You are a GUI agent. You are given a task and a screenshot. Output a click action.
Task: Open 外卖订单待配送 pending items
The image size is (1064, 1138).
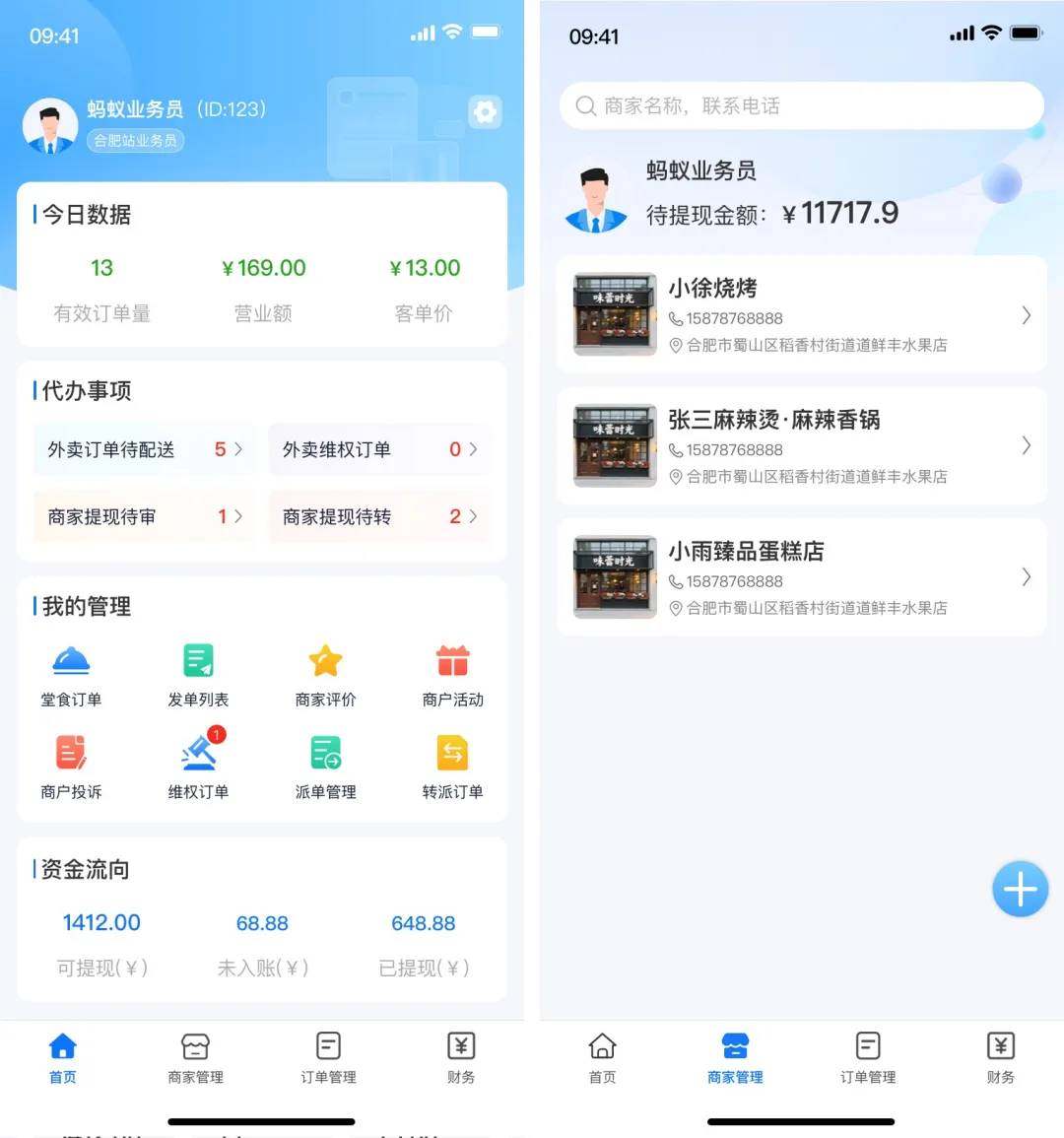pyautogui.click(x=144, y=450)
